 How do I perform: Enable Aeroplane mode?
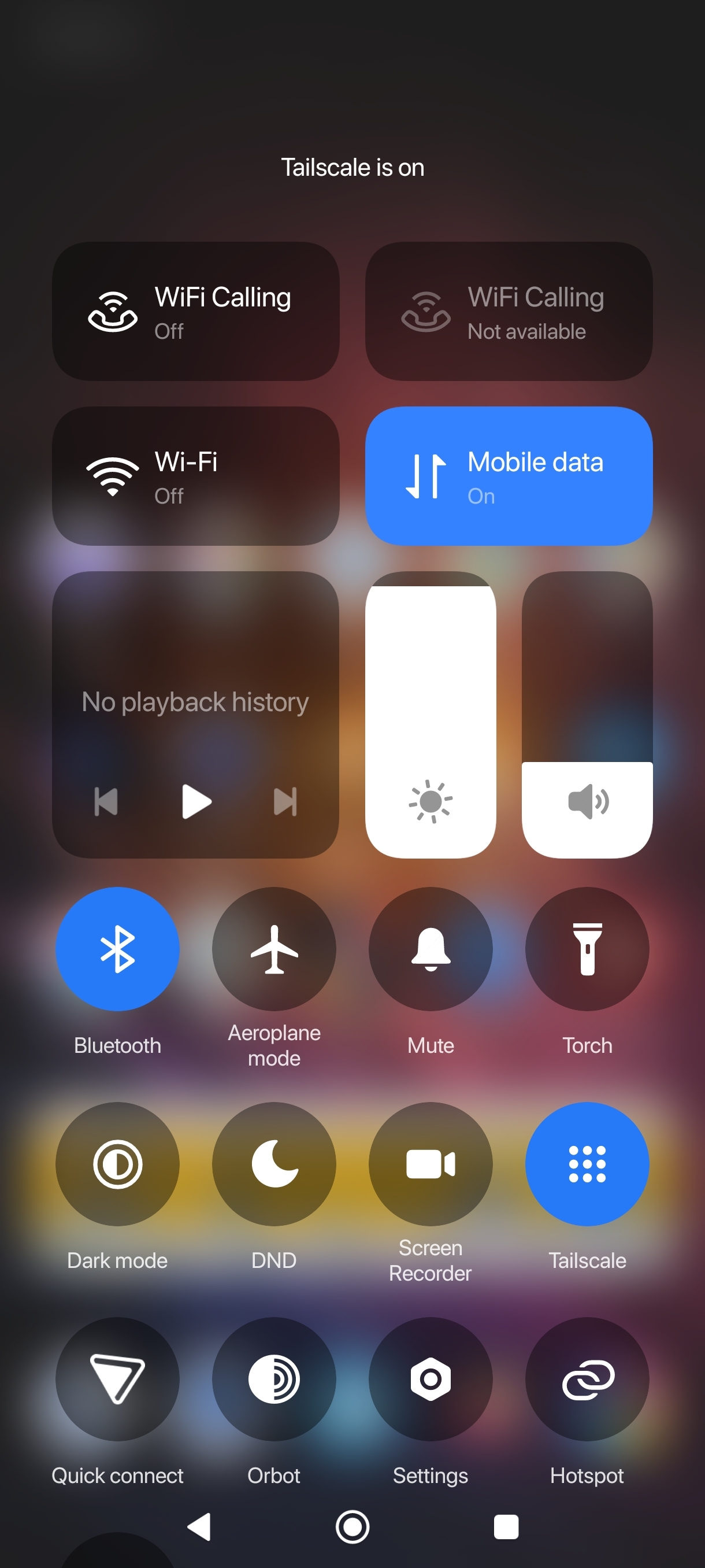click(x=274, y=949)
